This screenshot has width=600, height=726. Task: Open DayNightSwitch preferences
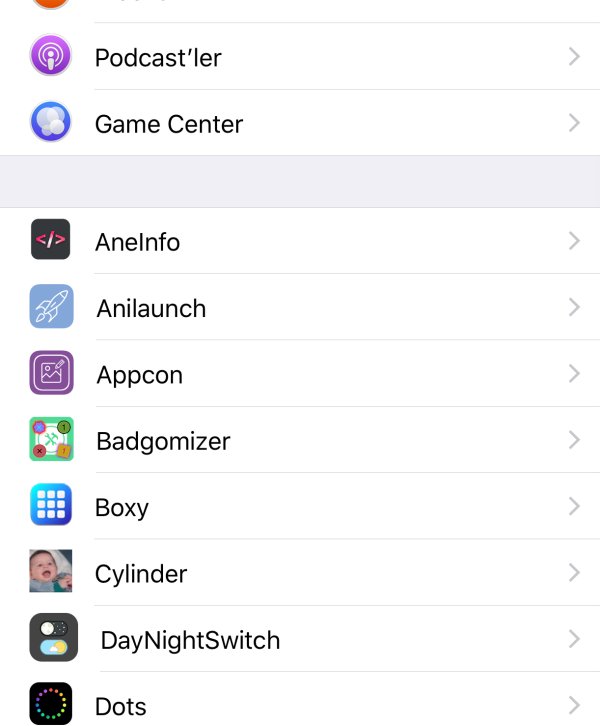click(300, 639)
